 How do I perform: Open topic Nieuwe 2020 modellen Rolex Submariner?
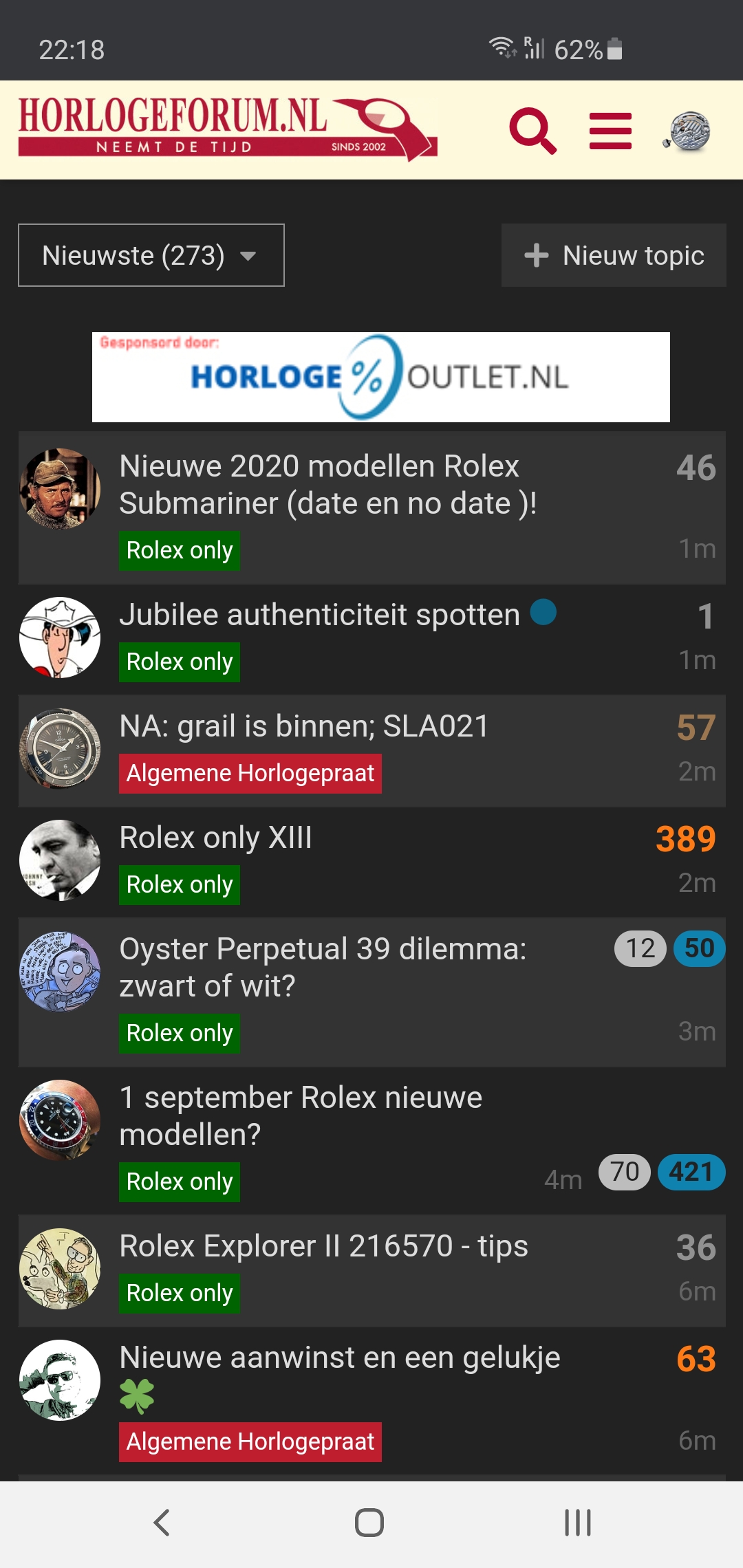coord(327,485)
